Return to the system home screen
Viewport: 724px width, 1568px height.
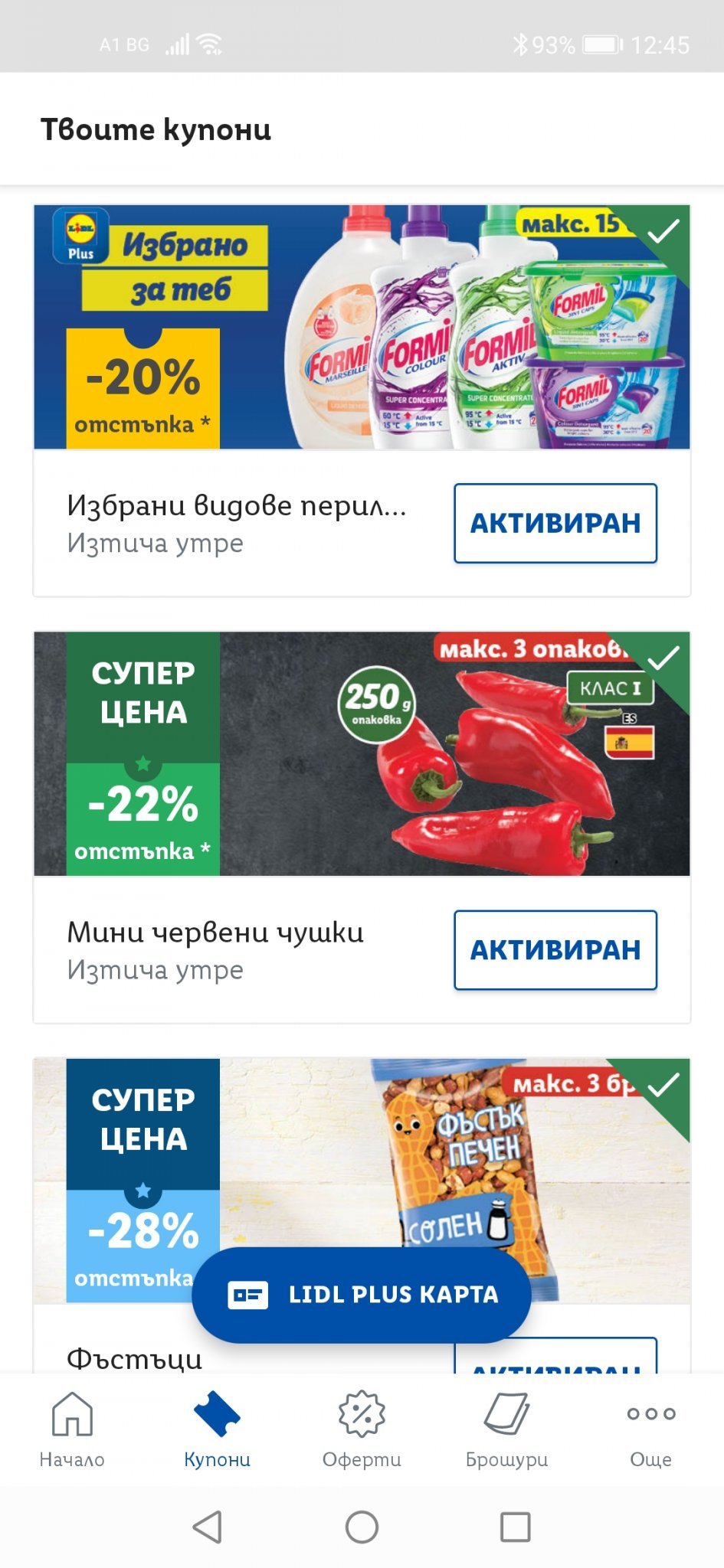coord(362,1527)
